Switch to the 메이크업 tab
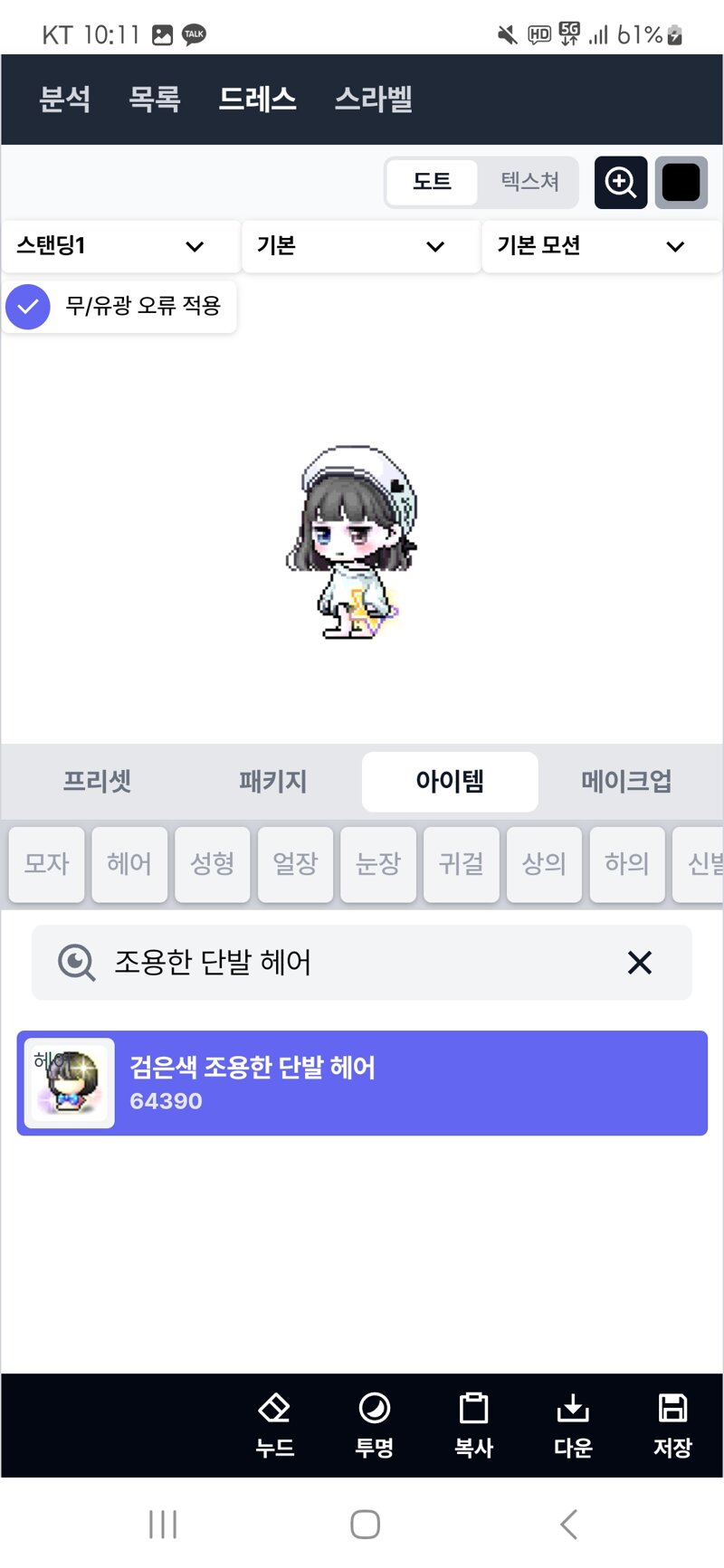 [626, 781]
